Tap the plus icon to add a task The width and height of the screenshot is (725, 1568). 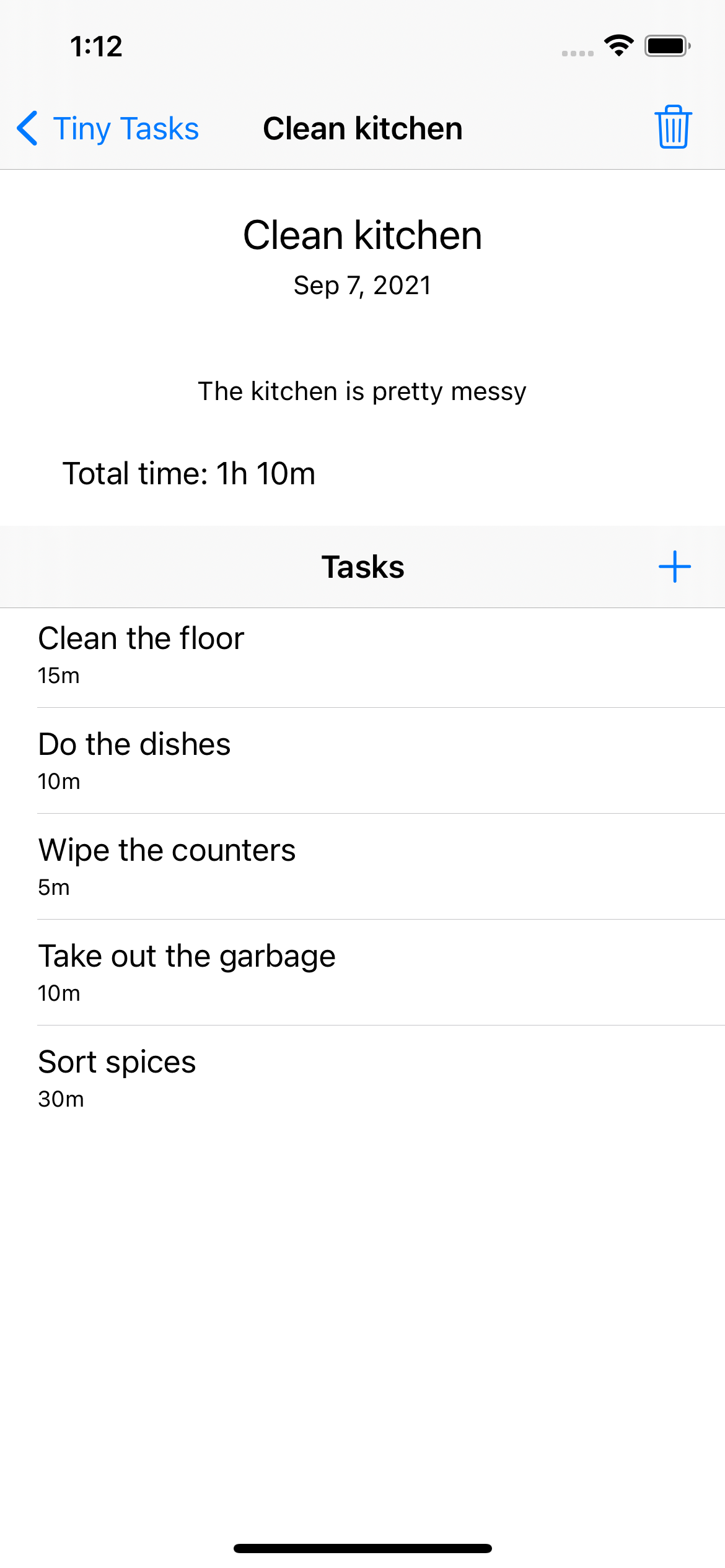tap(674, 566)
